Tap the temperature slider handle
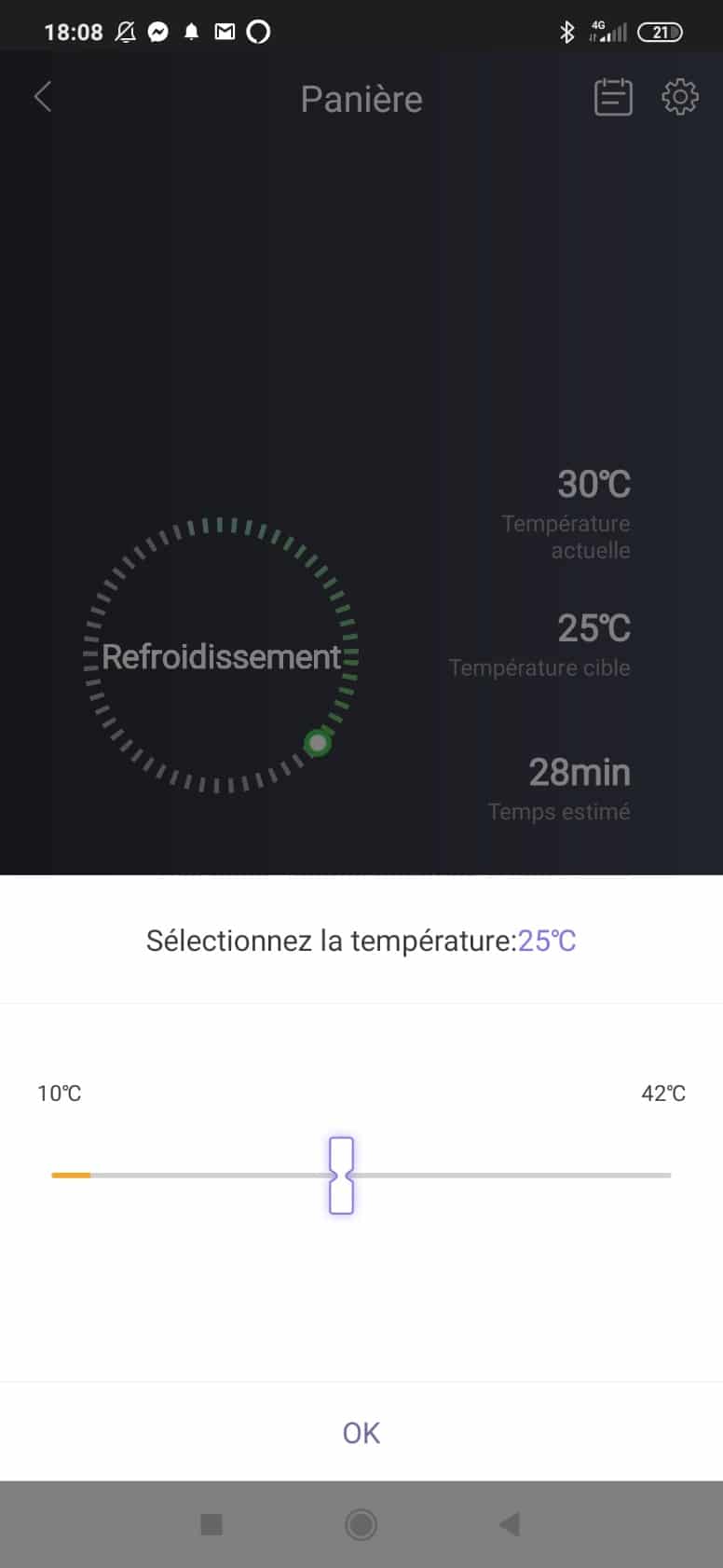723x1568 pixels. click(x=341, y=1175)
